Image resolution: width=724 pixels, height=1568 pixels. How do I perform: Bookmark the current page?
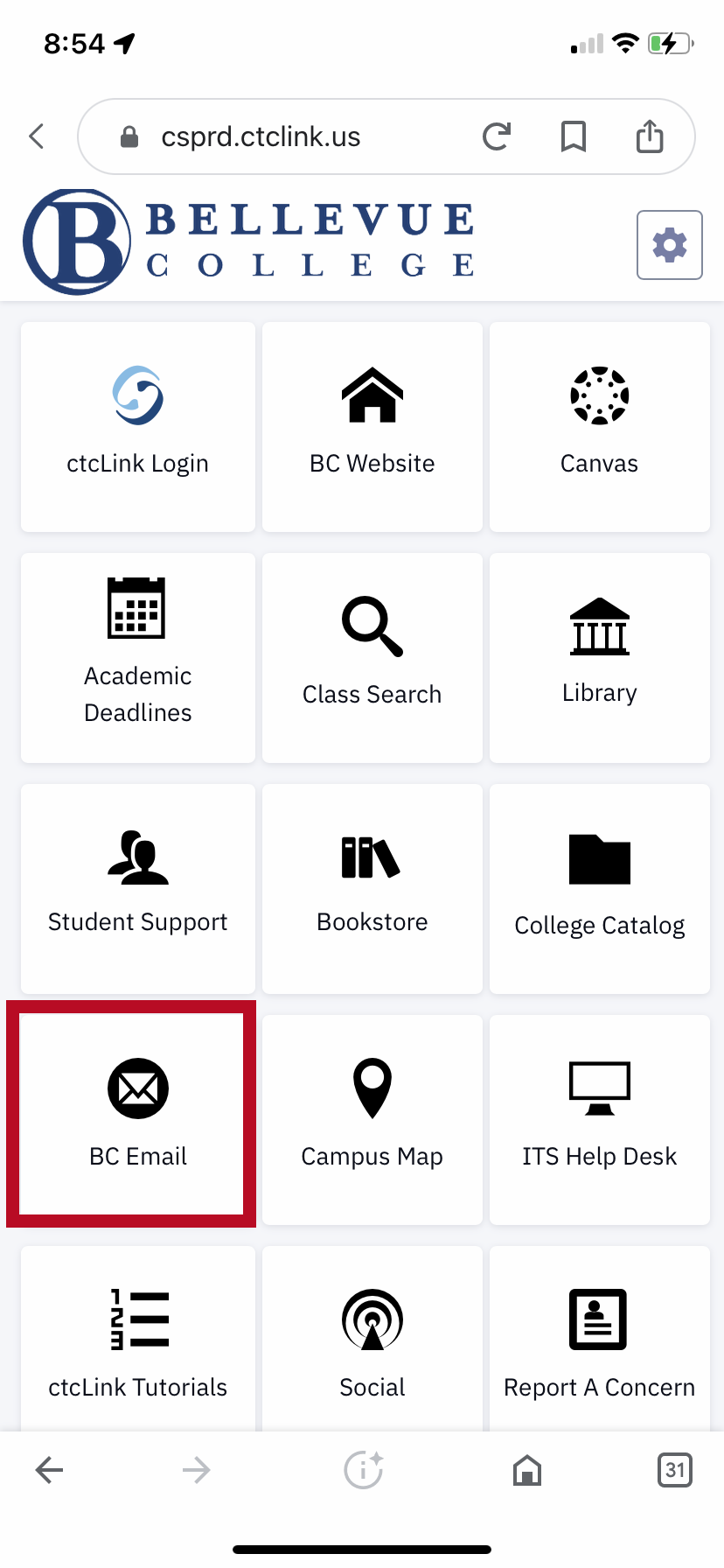pos(573,136)
